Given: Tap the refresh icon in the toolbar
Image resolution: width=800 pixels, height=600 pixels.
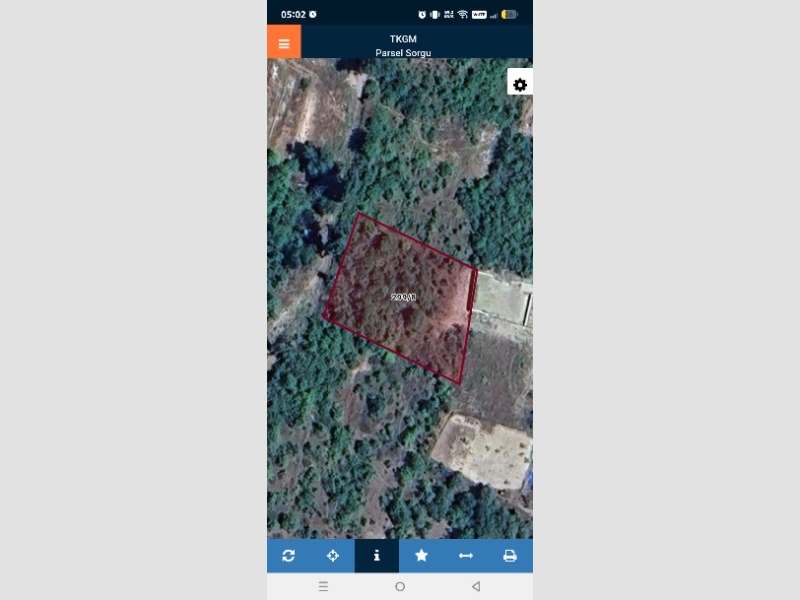Looking at the screenshot, I should coord(289,556).
